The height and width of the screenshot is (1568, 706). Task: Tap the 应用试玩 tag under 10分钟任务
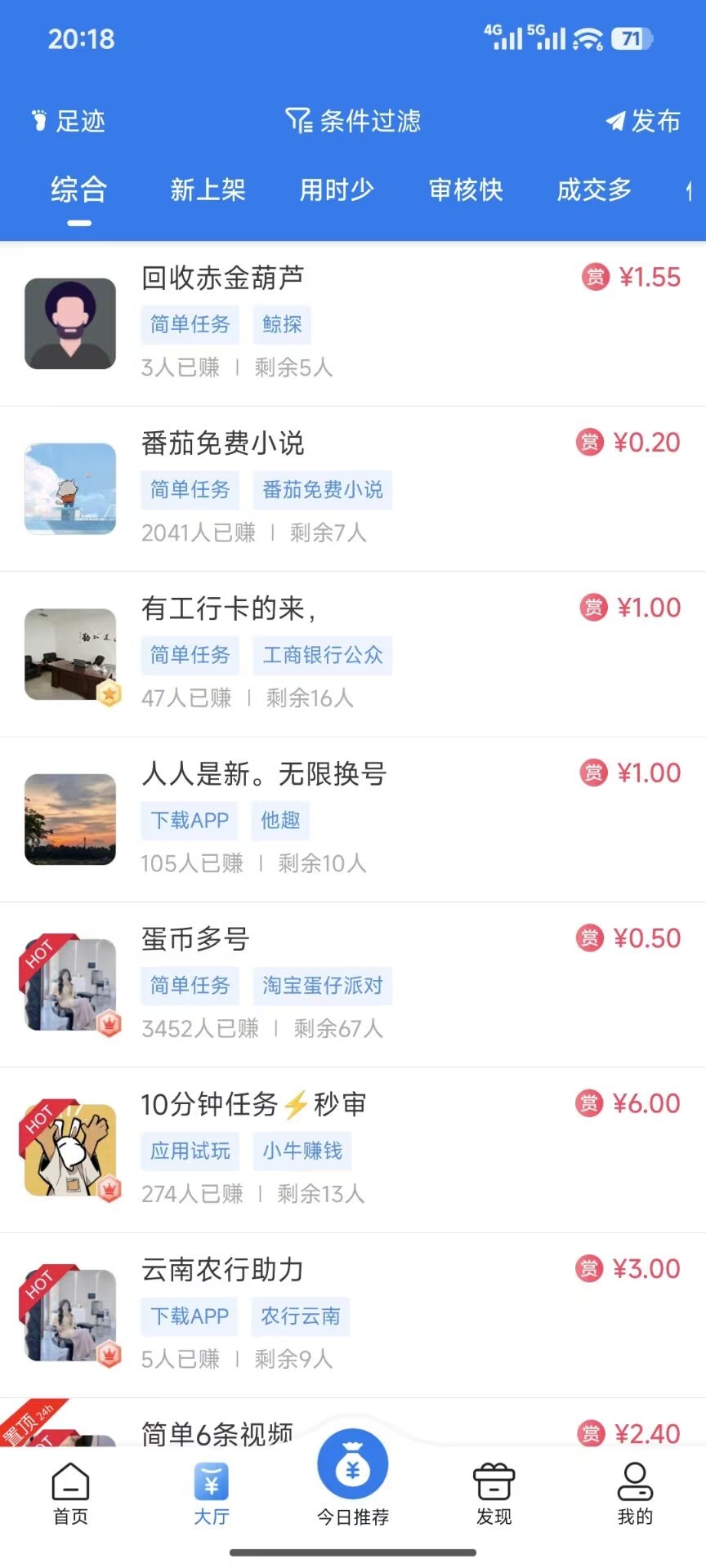pyautogui.click(x=190, y=1151)
